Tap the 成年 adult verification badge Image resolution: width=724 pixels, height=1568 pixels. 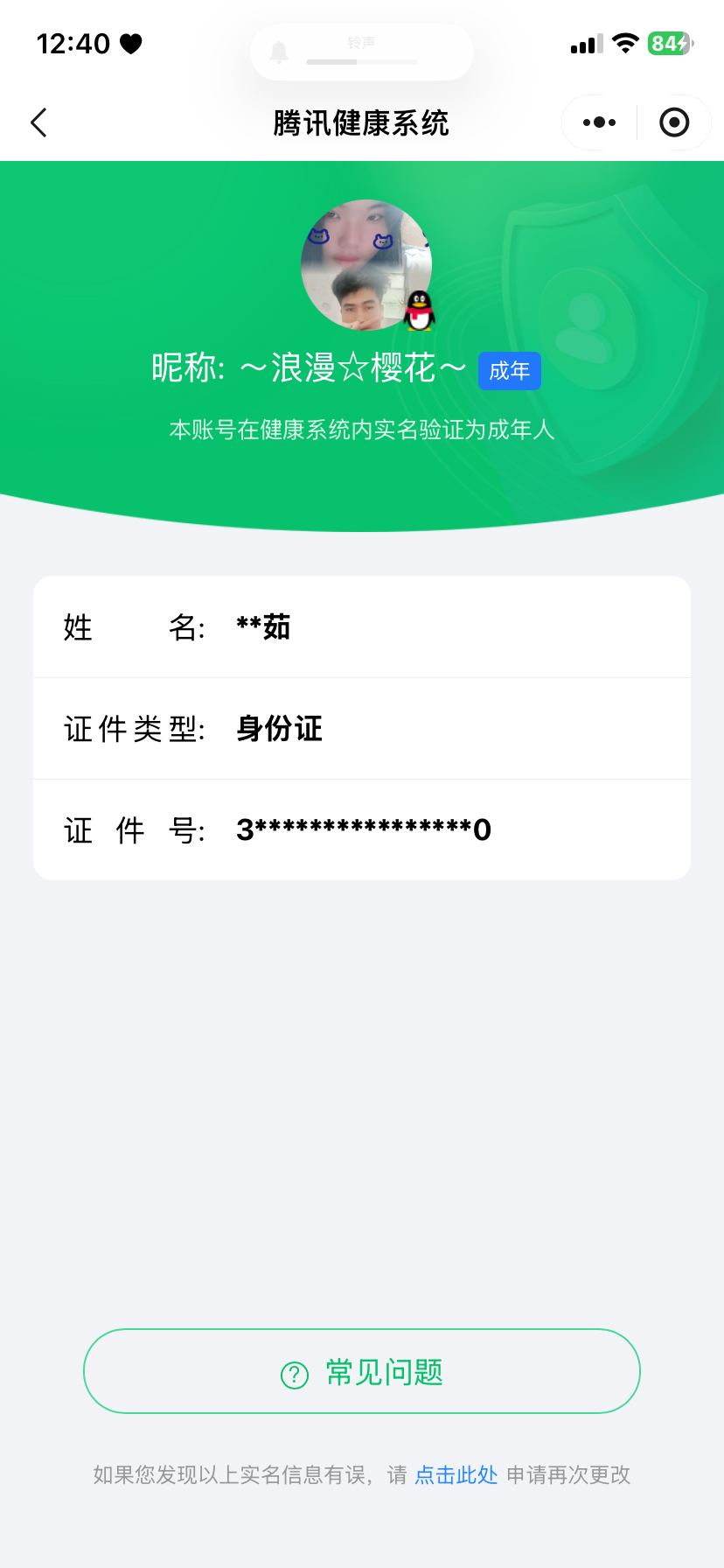click(510, 371)
